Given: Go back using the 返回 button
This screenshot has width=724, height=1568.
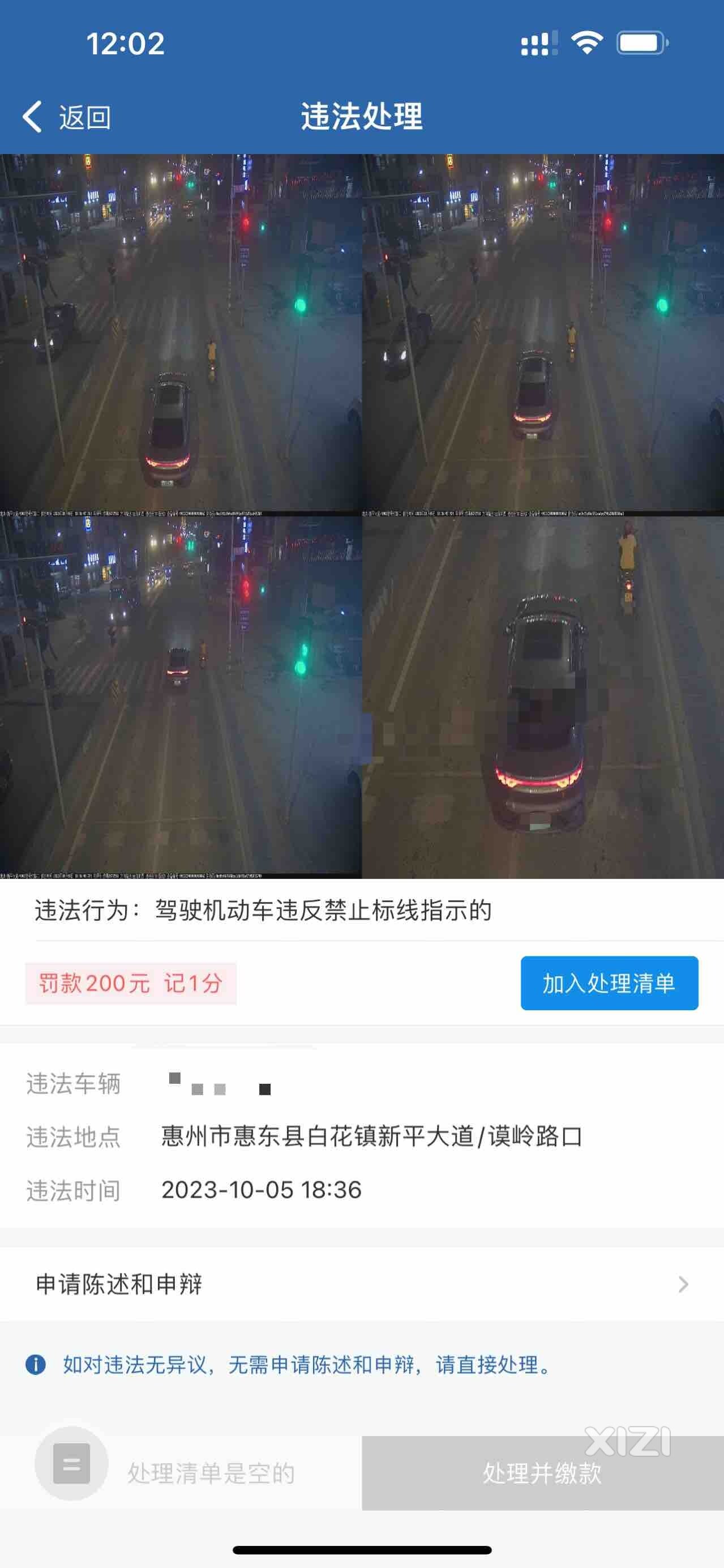Looking at the screenshot, I should point(67,117).
